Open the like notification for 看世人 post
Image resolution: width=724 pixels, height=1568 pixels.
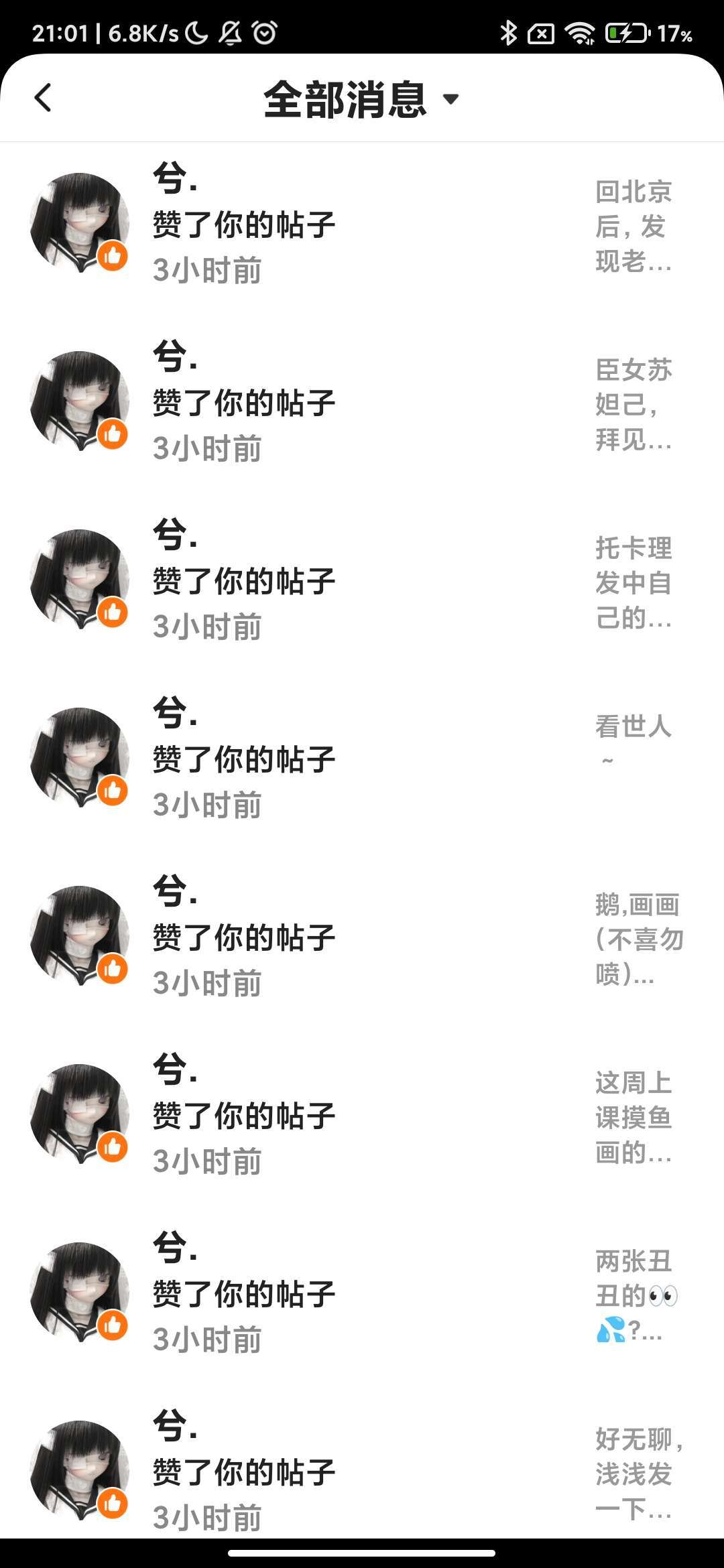pos(362,760)
